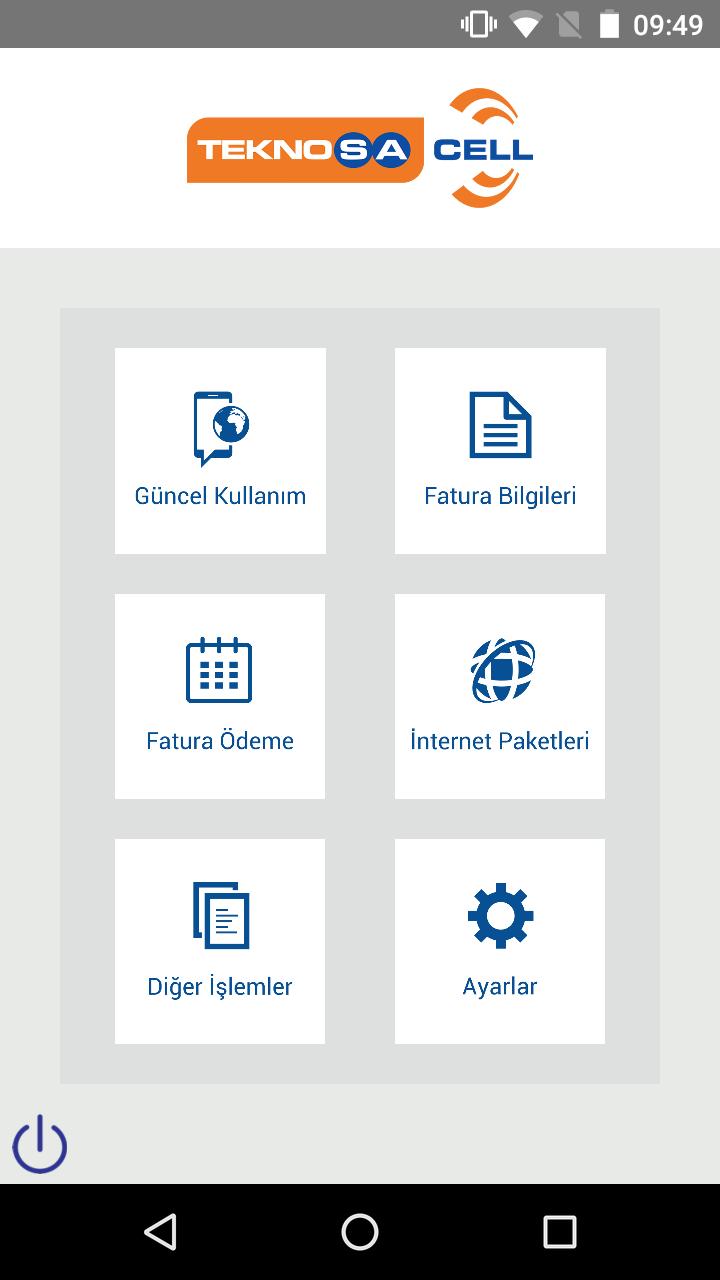Open Diğer İşlemler
Screen dimensions: 720x1280
[x=220, y=941]
